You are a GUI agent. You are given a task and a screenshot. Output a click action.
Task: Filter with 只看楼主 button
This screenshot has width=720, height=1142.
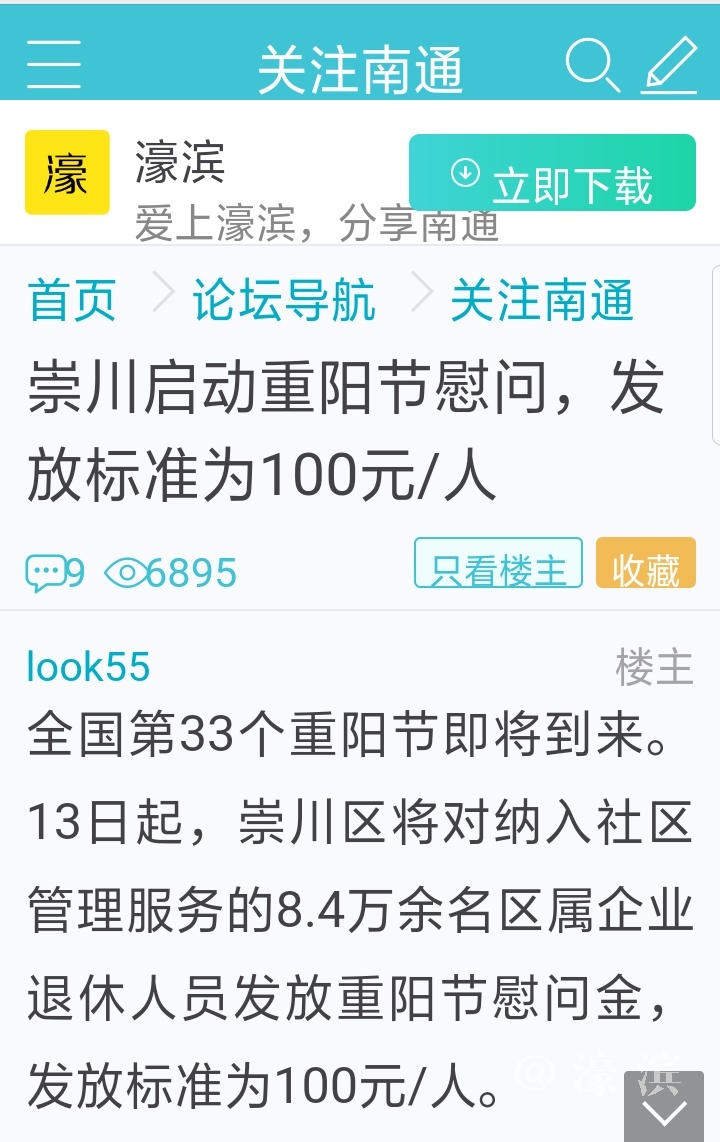pos(498,564)
